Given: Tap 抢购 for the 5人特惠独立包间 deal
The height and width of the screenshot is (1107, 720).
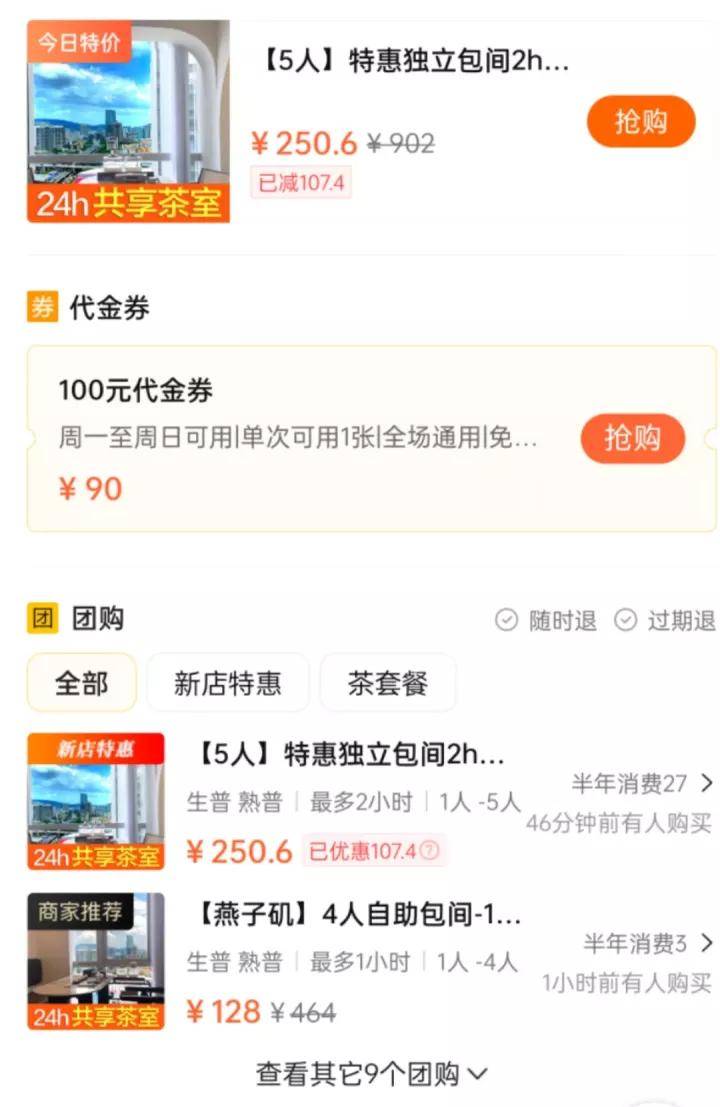Looking at the screenshot, I should tap(640, 122).
